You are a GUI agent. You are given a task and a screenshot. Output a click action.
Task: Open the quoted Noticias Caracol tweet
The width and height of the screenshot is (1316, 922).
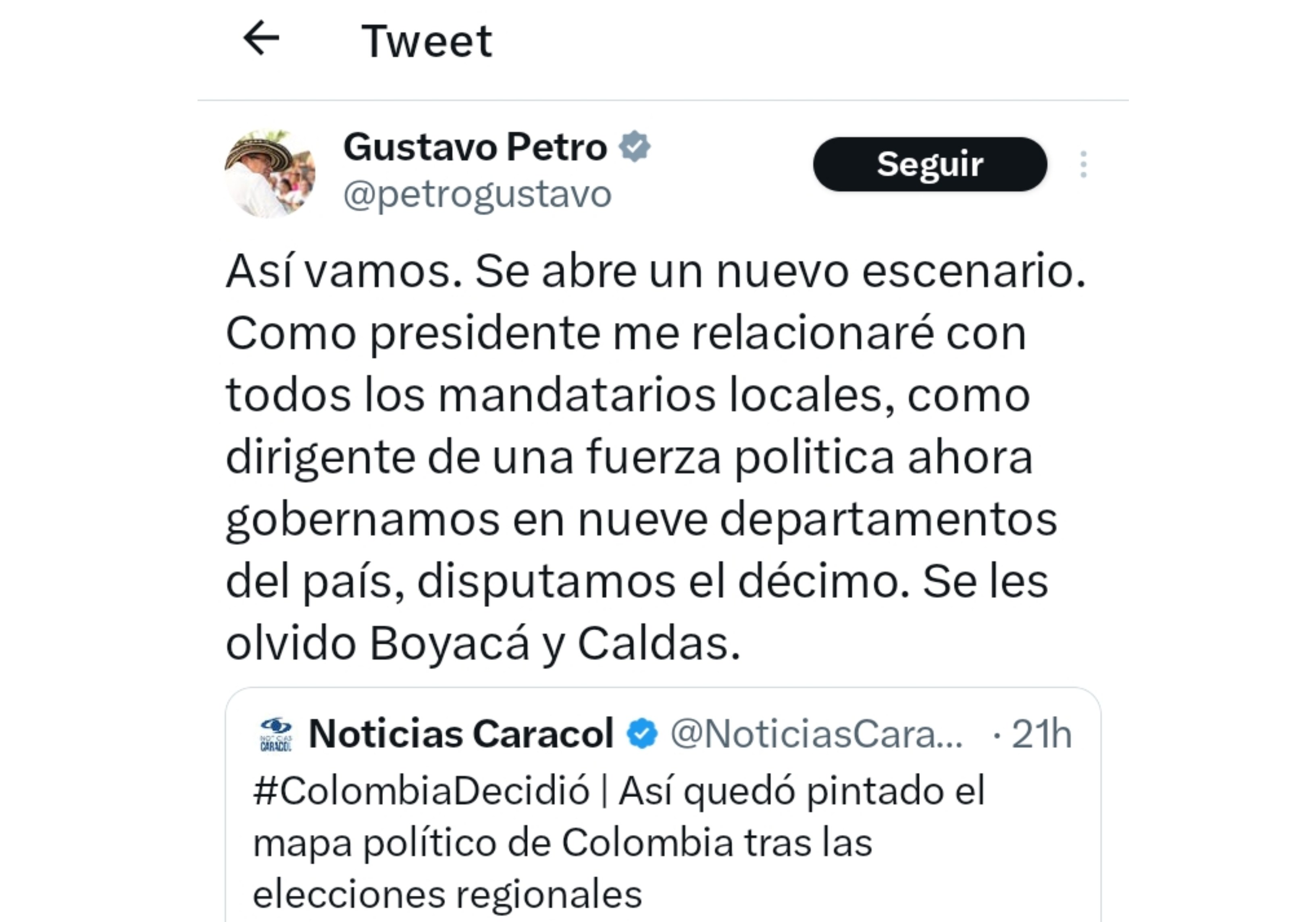click(x=662, y=842)
